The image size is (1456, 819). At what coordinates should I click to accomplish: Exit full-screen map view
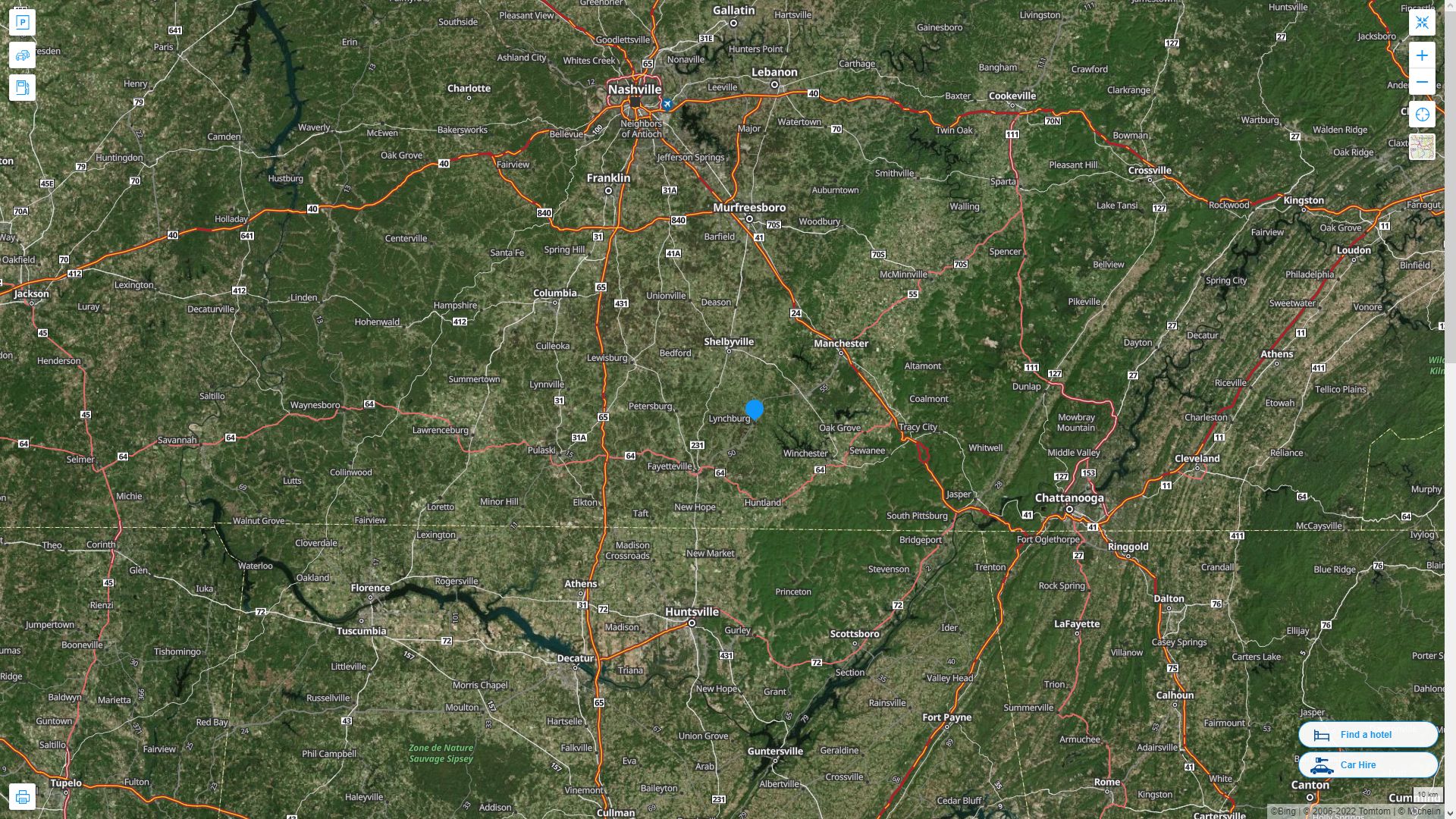(1422, 23)
